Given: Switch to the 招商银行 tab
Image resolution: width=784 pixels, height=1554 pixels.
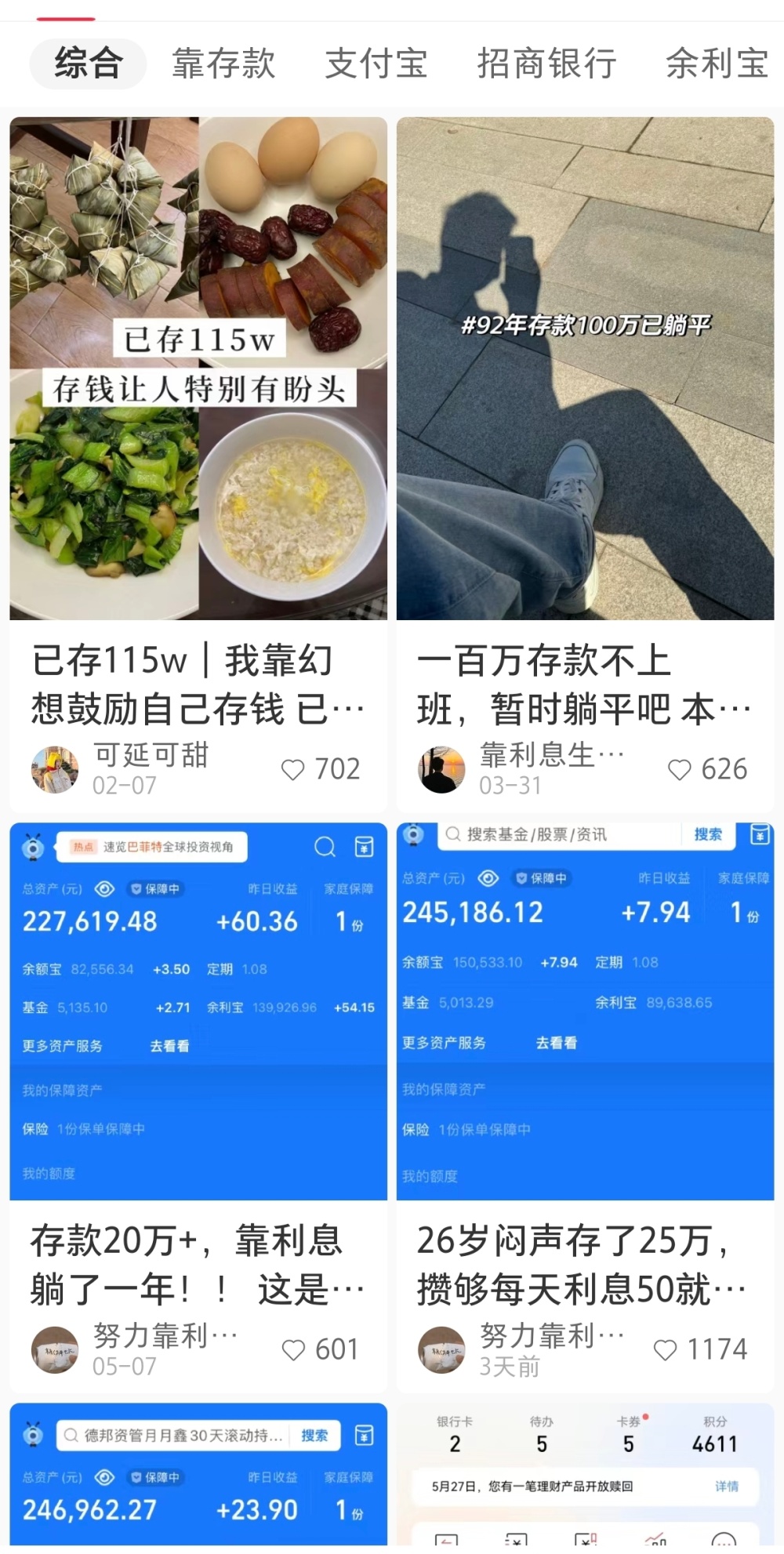Looking at the screenshot, I should click(546, 65).
